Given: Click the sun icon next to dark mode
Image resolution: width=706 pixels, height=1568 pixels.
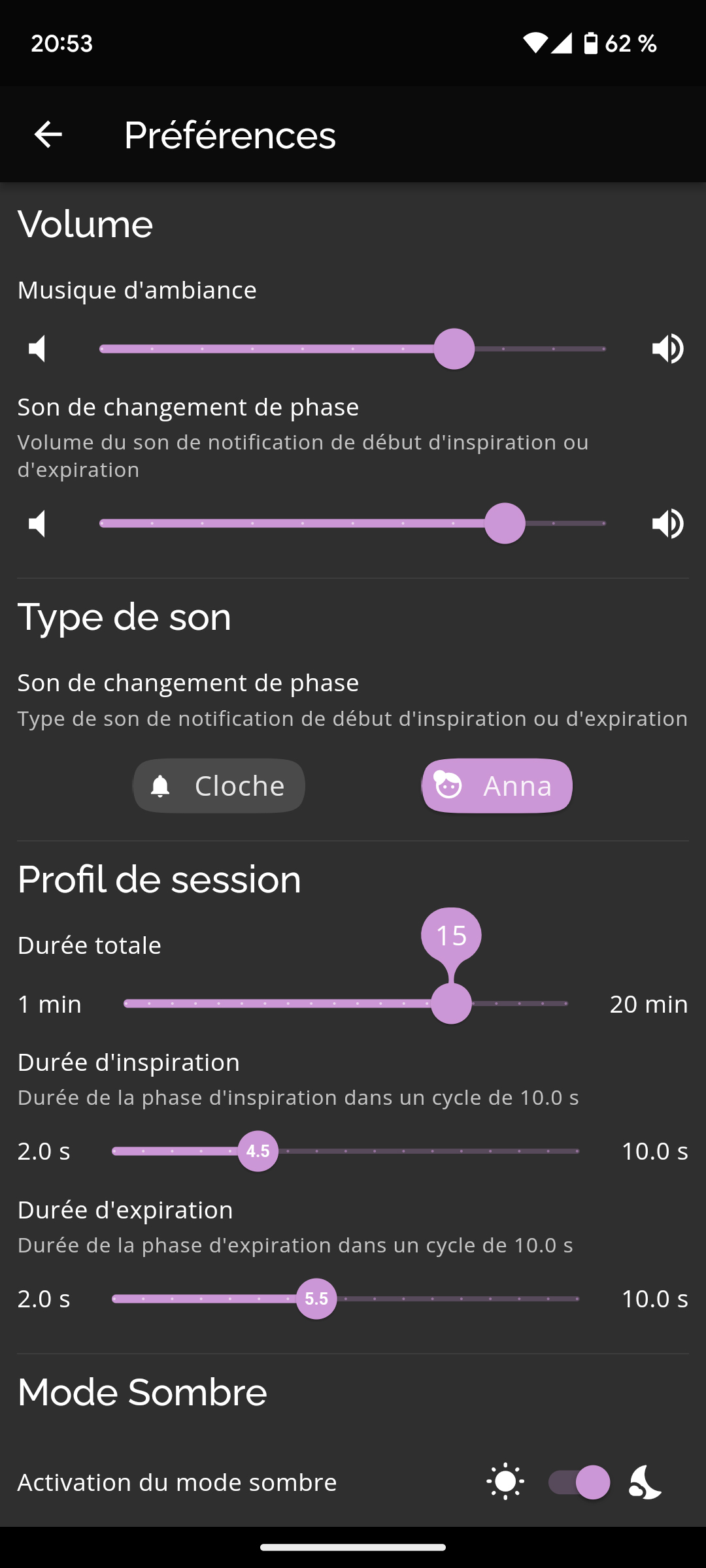Looking at the screenshot, I should pos(505,1482).
